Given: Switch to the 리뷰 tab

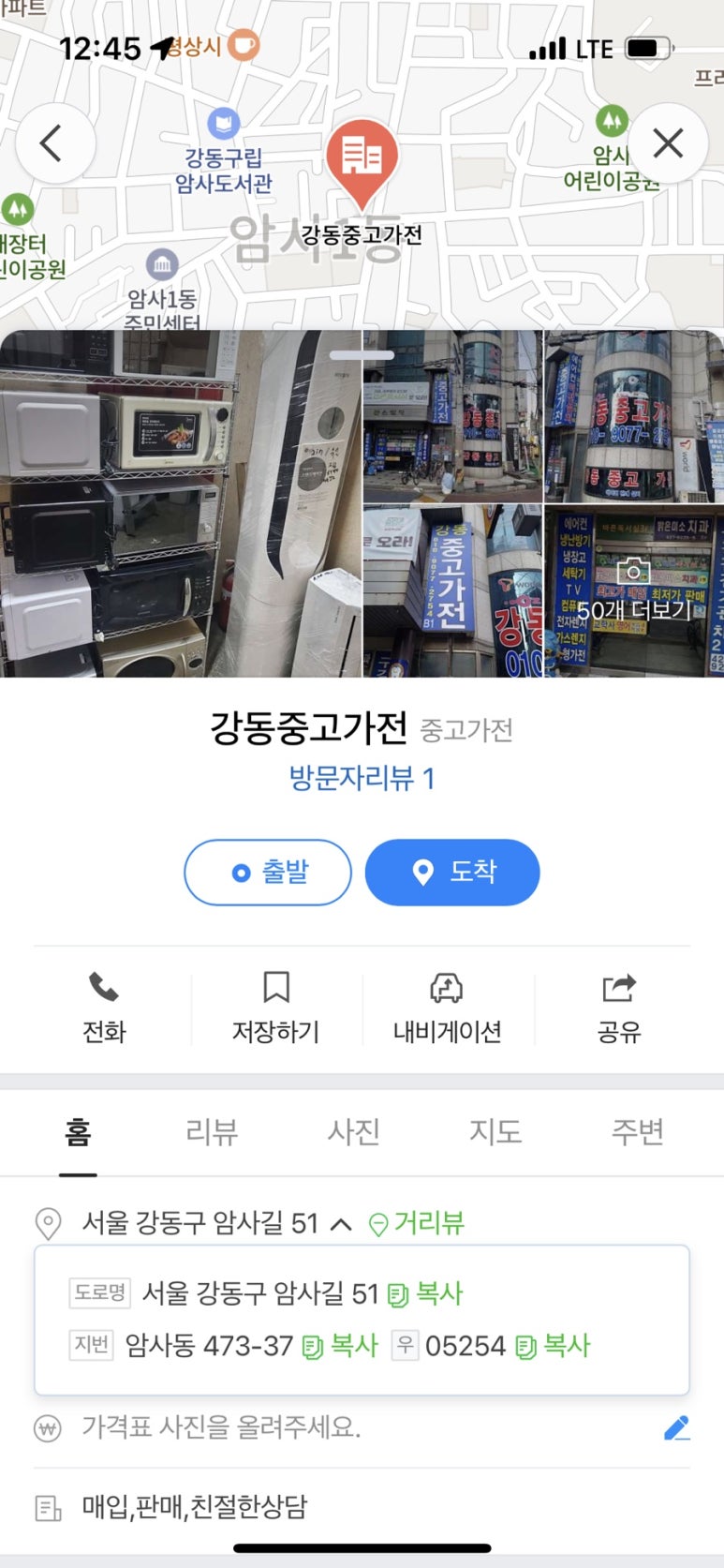Looking at the screenshot, I should (212, 1131).
